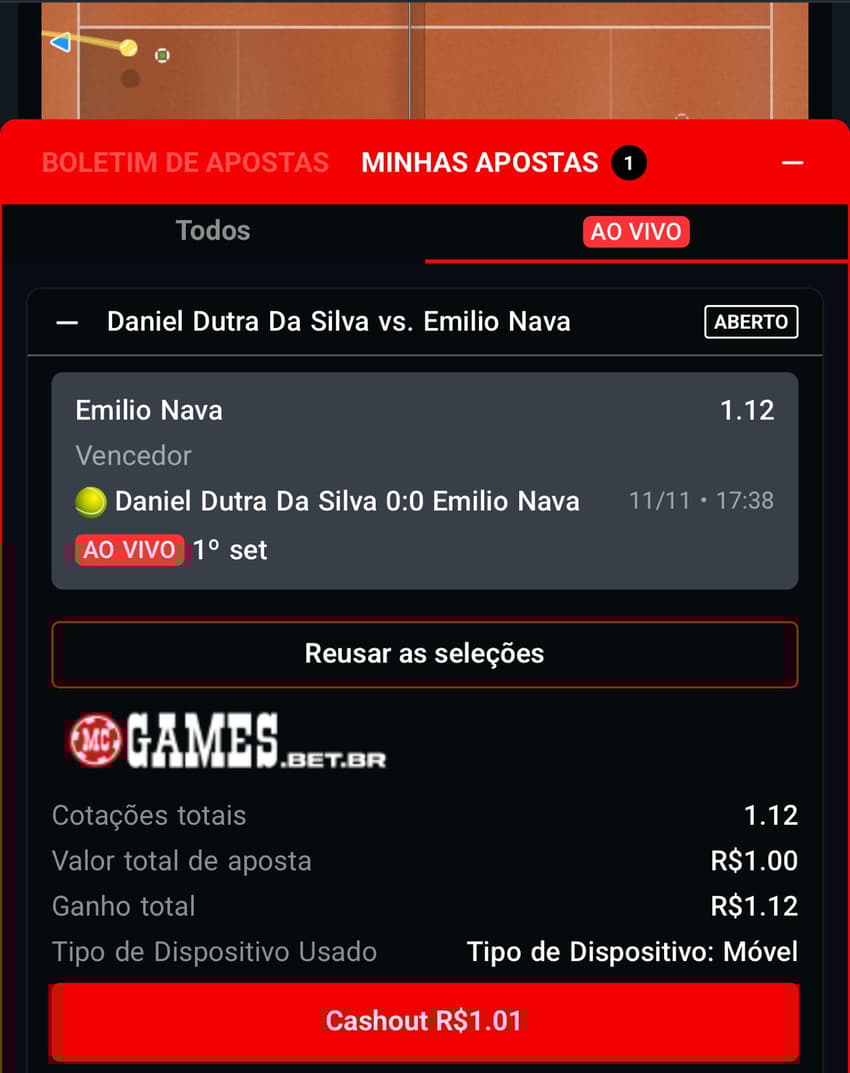Cash out the bet for R$1.01
Screen dimensions: 850x1073
[424, 1021]
